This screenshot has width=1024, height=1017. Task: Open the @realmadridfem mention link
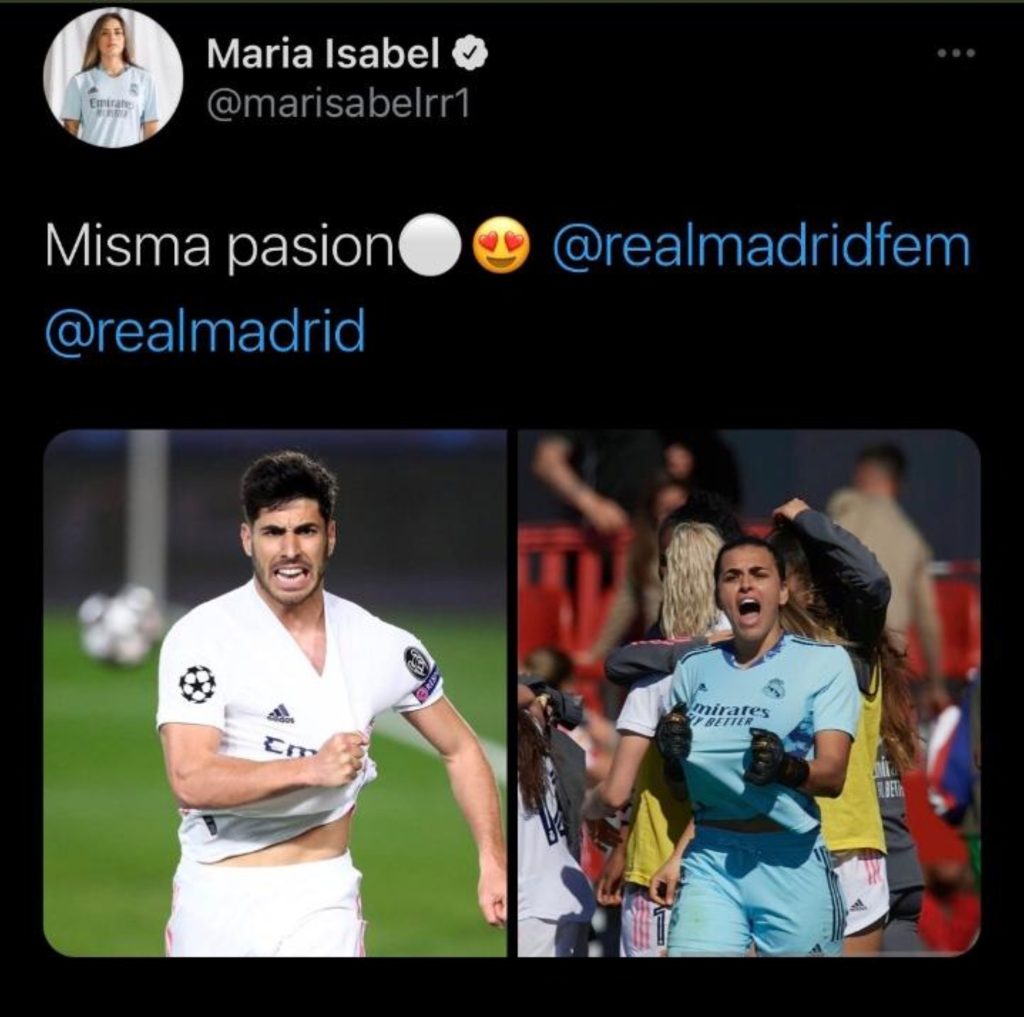tap(760, 247)
